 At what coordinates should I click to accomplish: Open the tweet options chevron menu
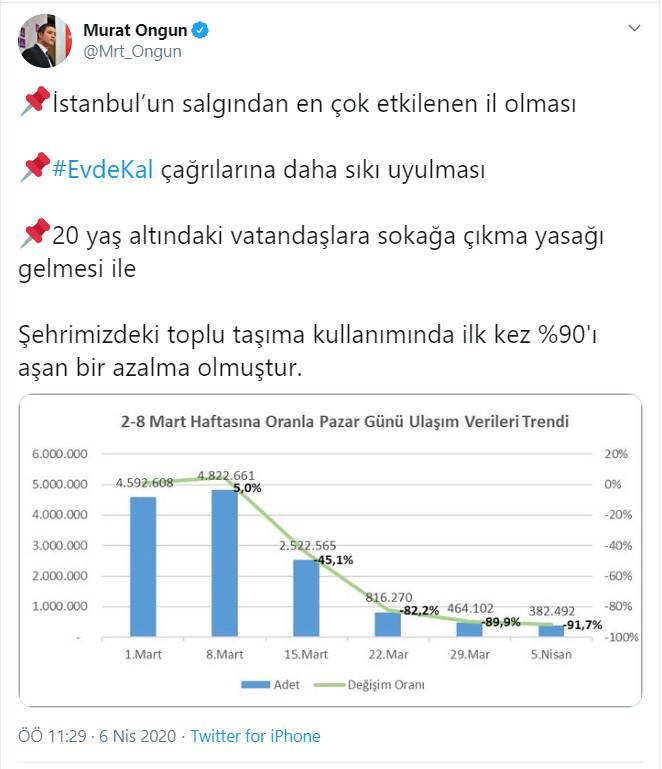636,30
